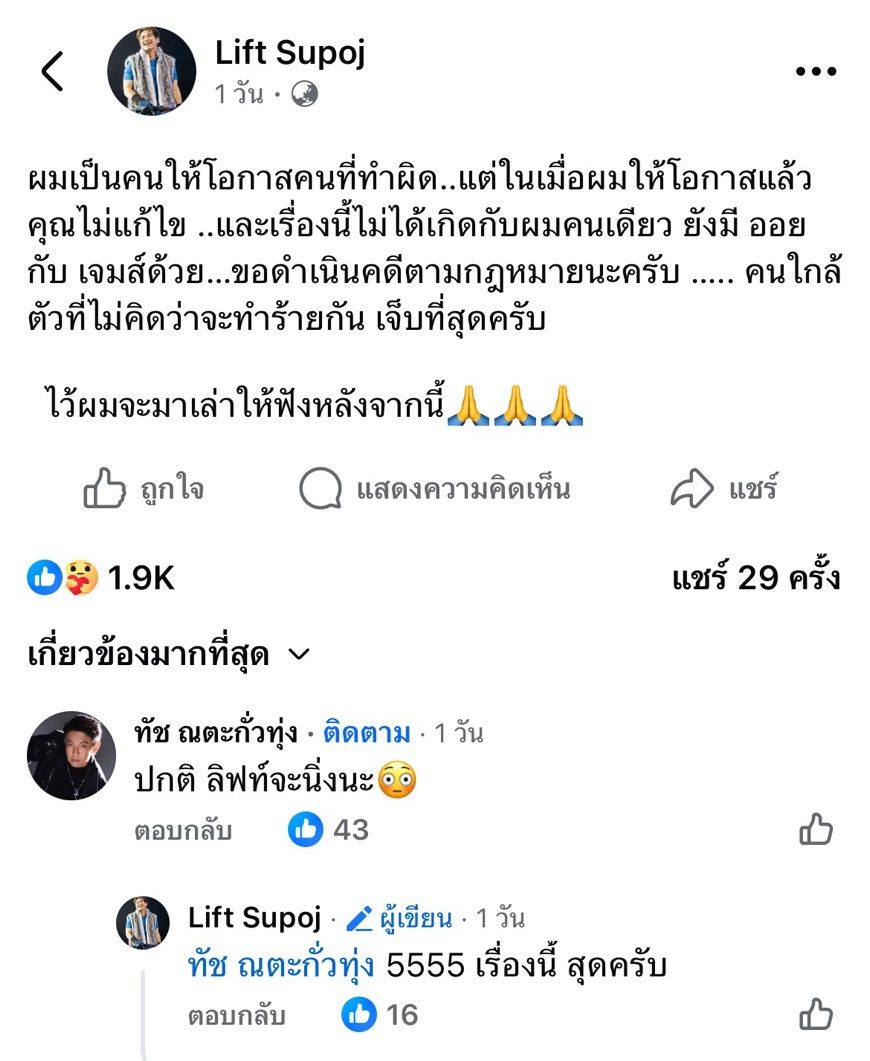Open the blue ทัช ณตะกั่วทุ่ง mention link

pos(281,966)
